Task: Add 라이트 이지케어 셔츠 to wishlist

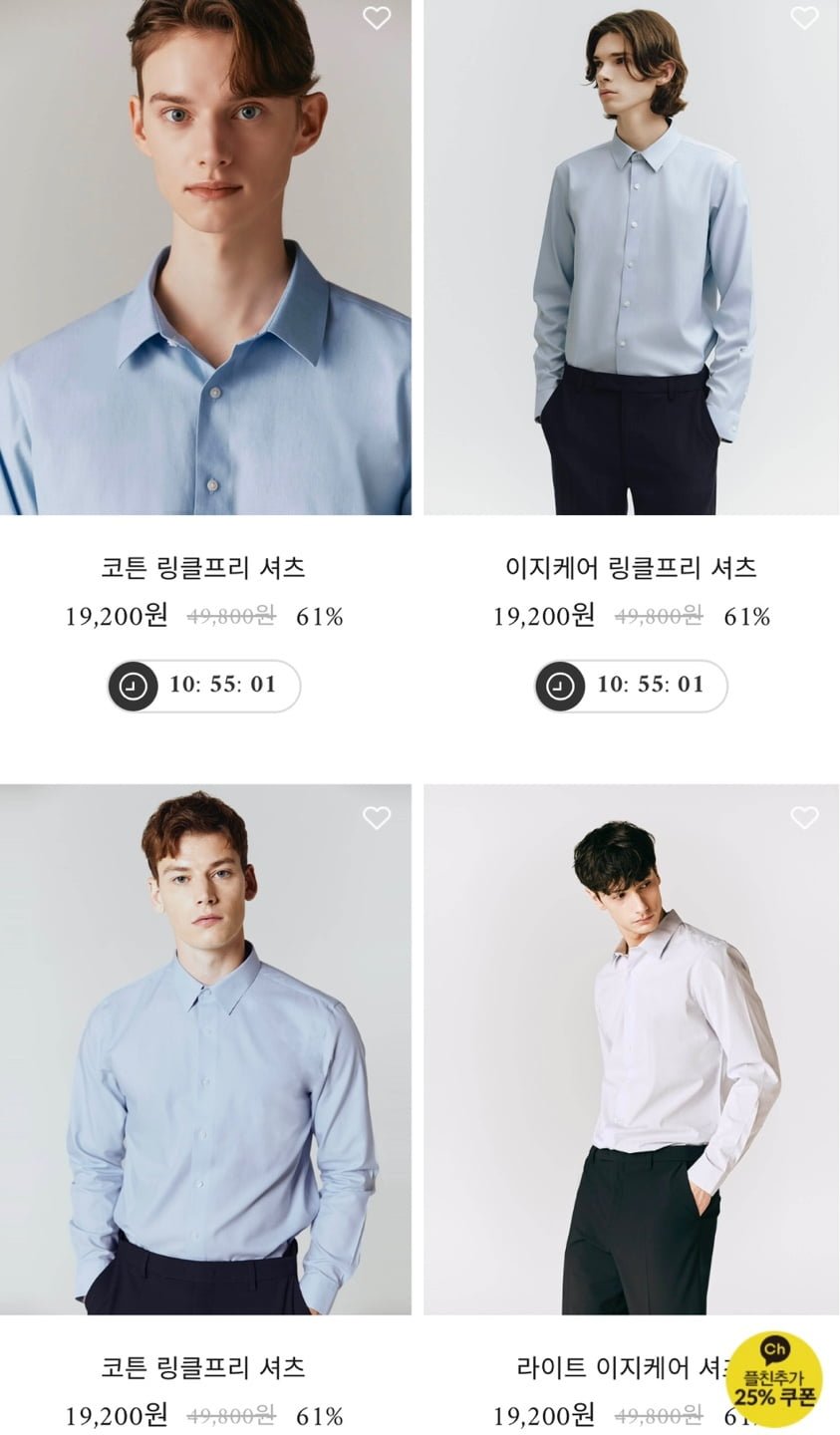Action: tap(803, 818)
